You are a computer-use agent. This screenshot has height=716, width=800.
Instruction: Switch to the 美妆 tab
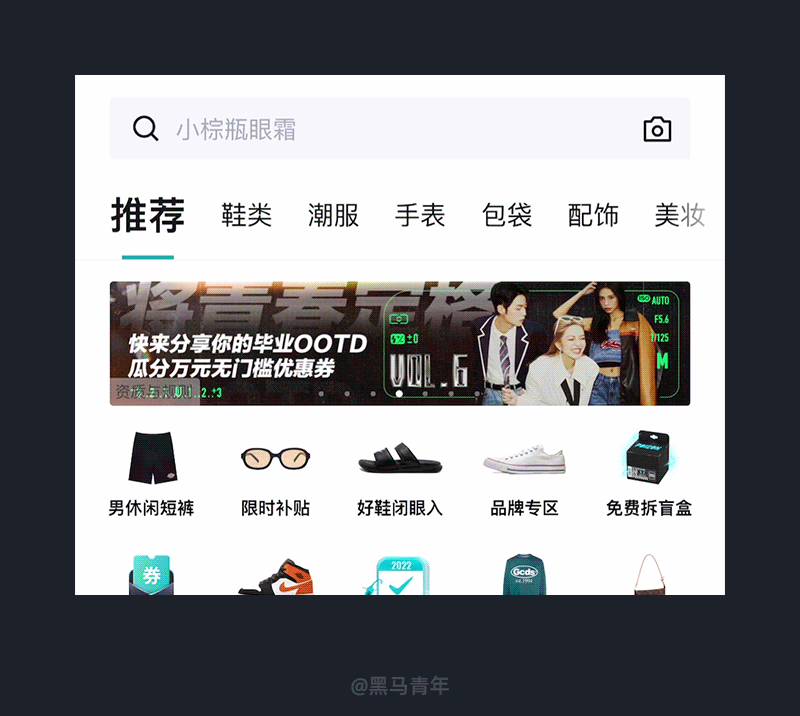tap(680, 215)
